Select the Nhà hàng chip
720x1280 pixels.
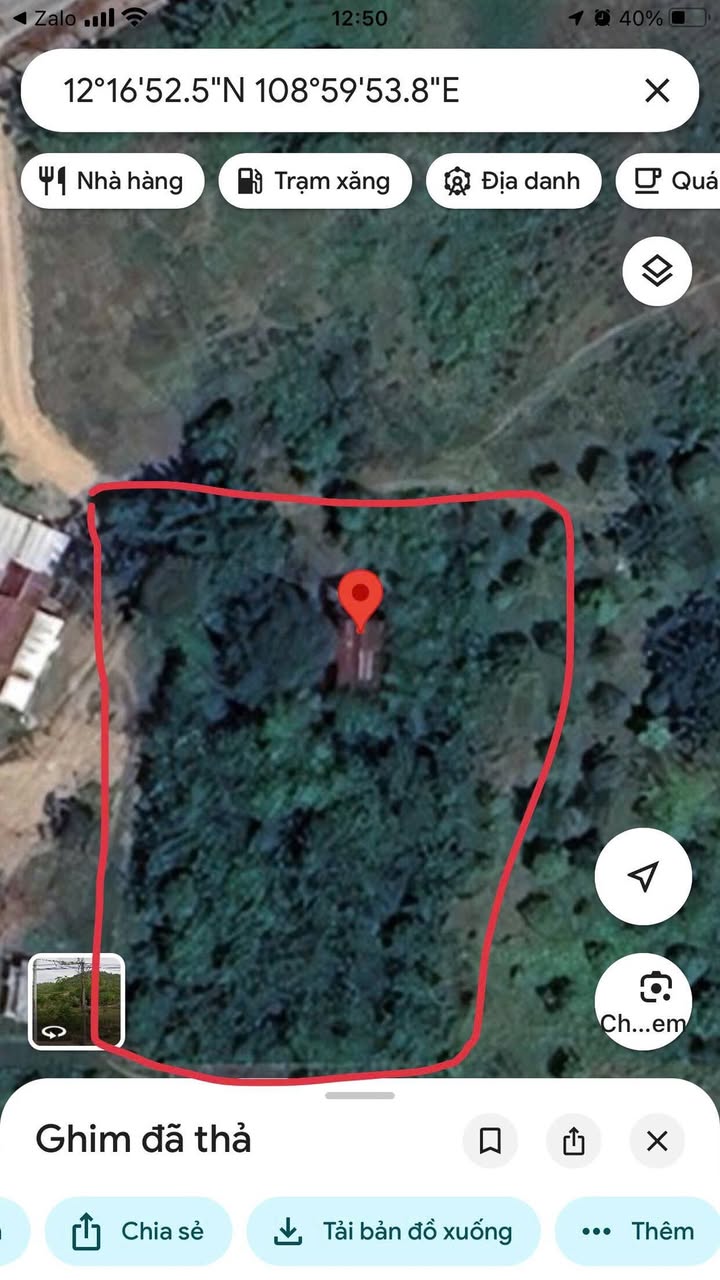112,181
